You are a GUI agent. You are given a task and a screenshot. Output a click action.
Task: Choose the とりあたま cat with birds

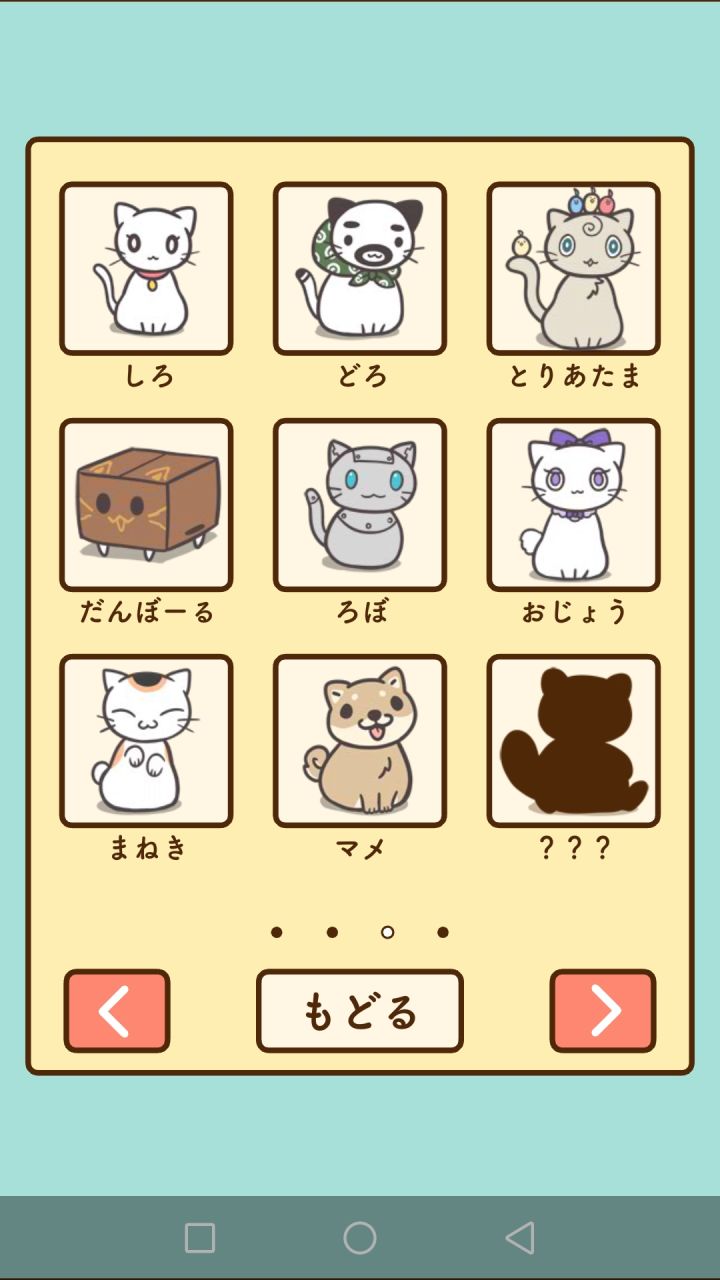click(x=574, y=268)
